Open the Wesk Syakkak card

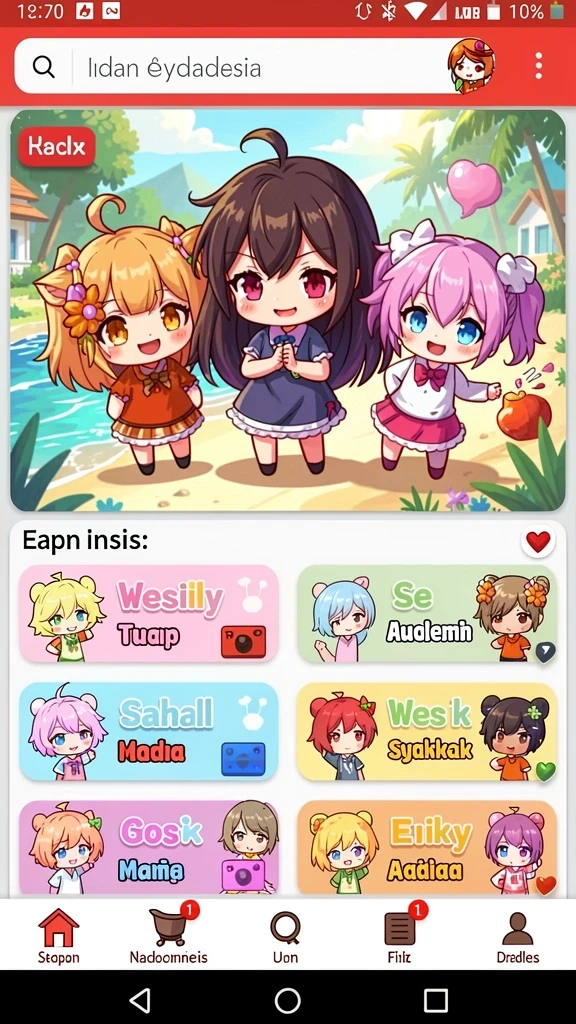tap(427, 731)
